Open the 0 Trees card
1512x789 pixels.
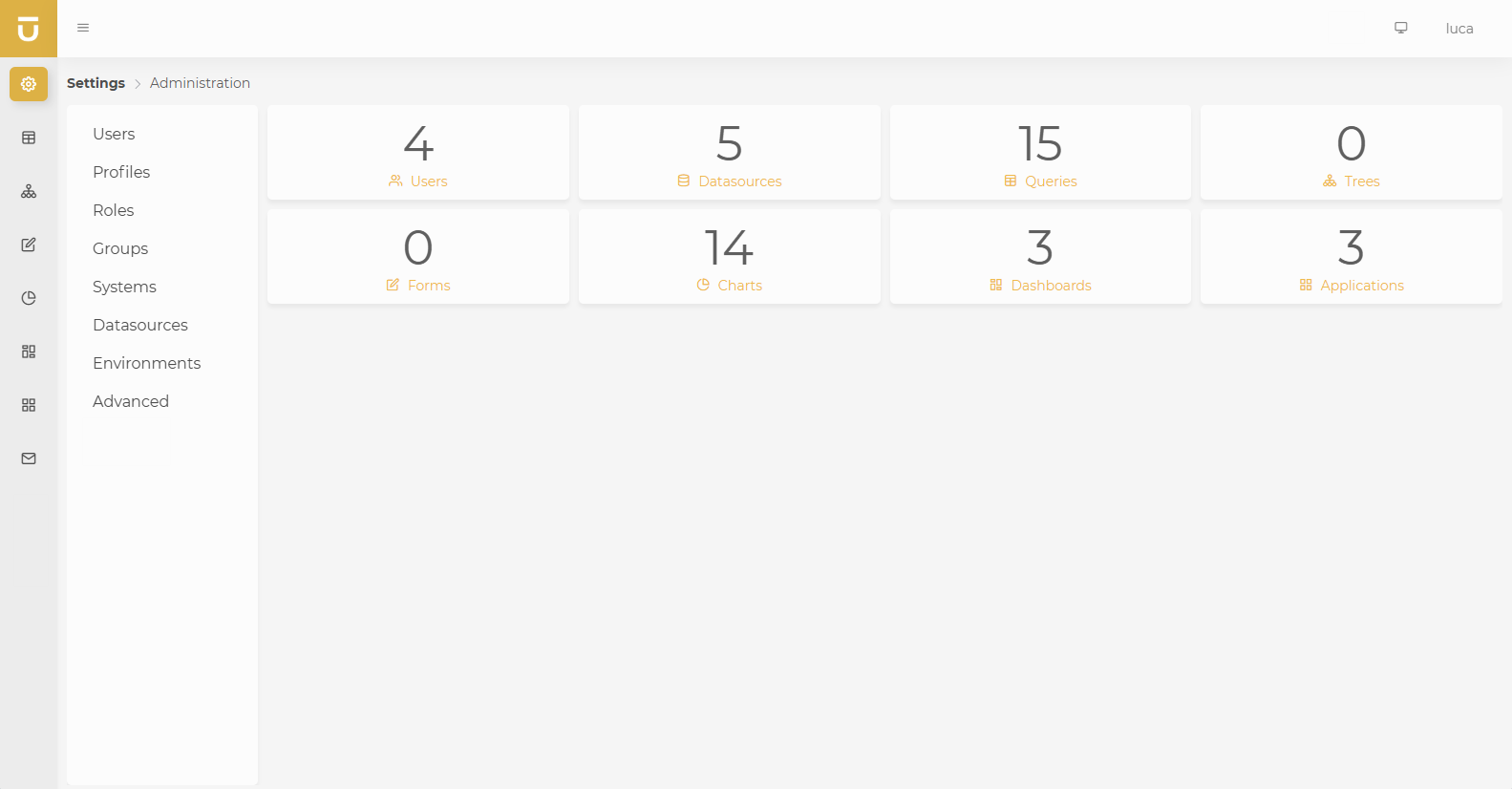click(1351, 153)
